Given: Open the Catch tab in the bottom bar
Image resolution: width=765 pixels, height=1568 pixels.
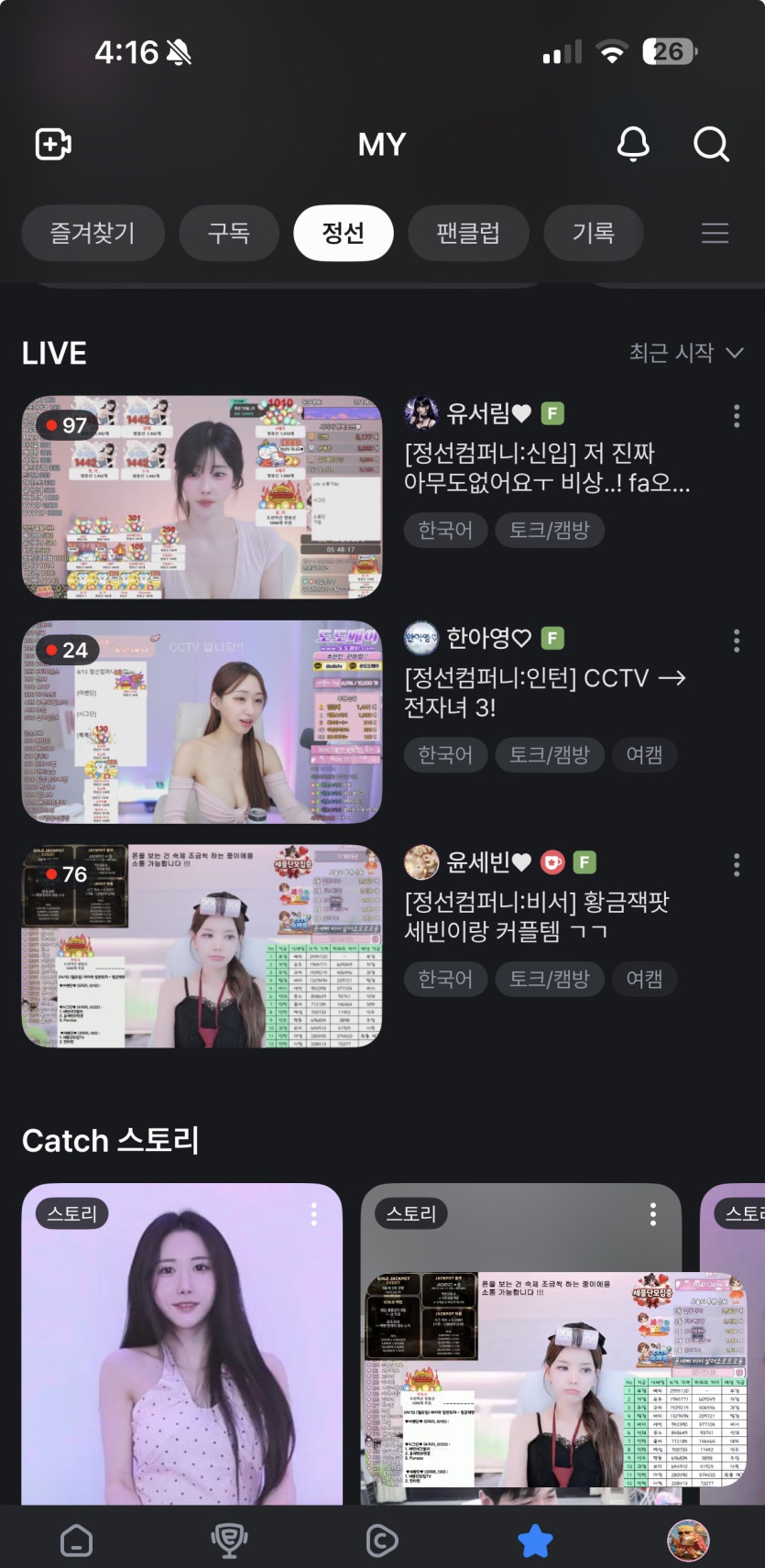Looking at the screenshot, I should 381,1541.
